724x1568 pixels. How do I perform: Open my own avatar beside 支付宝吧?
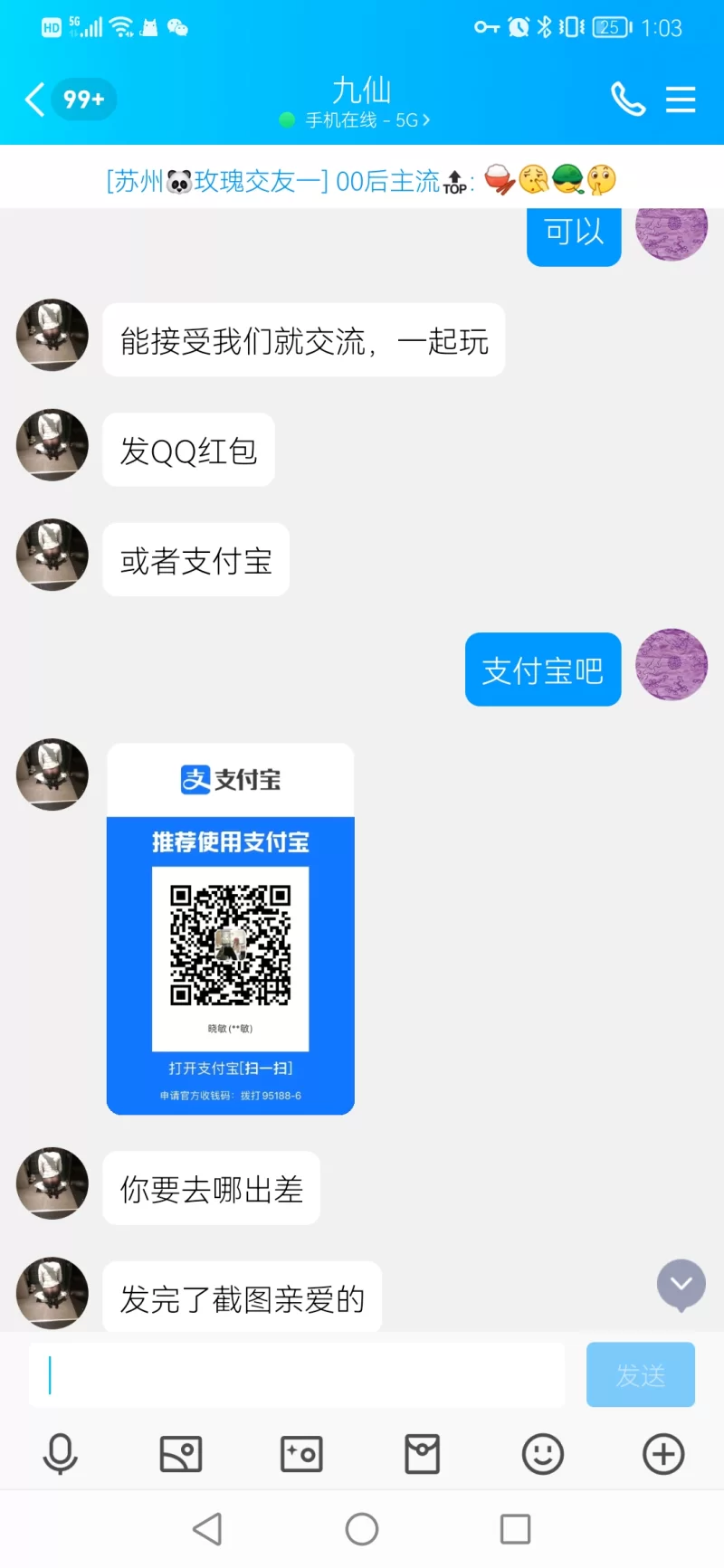coord(672,665)
